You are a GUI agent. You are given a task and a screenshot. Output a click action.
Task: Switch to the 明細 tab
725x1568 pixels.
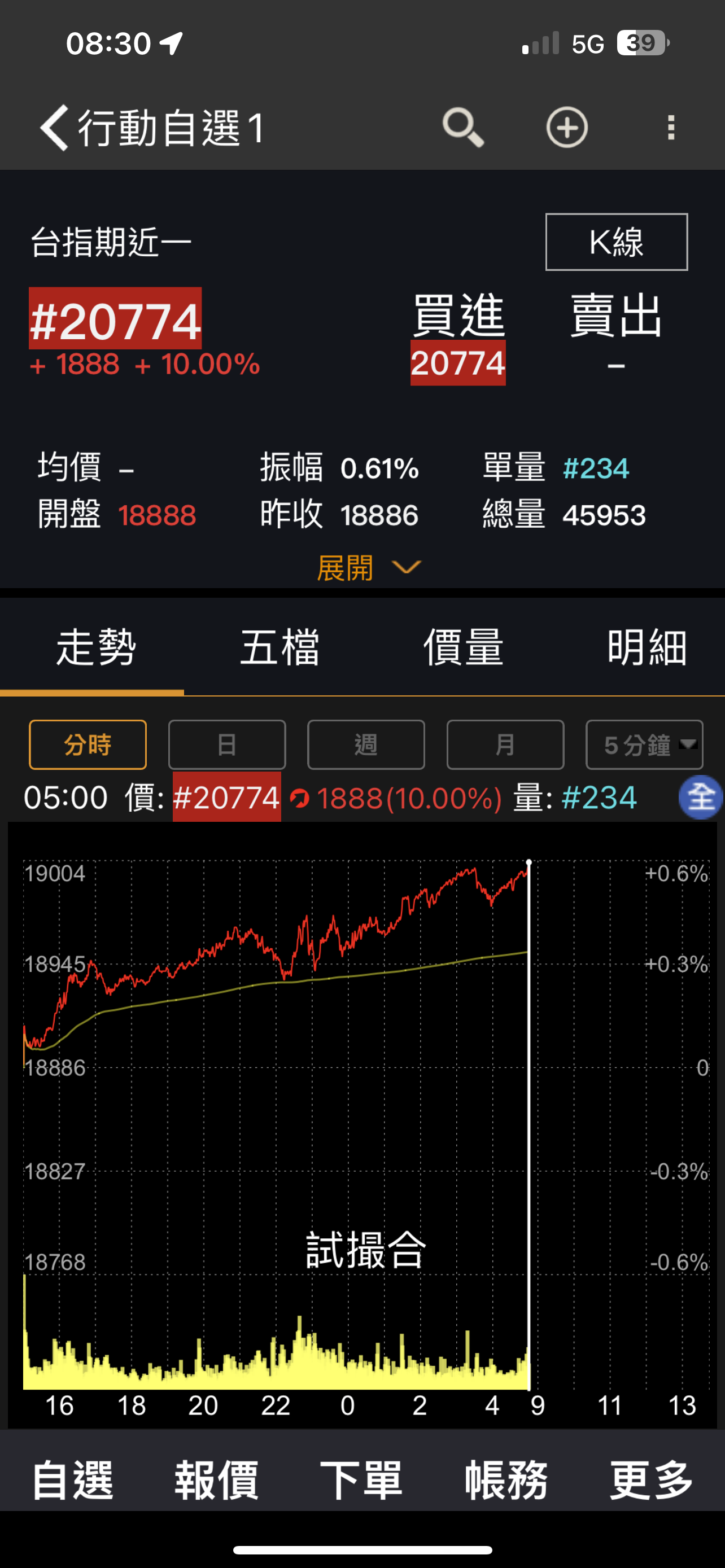point(647,646)
